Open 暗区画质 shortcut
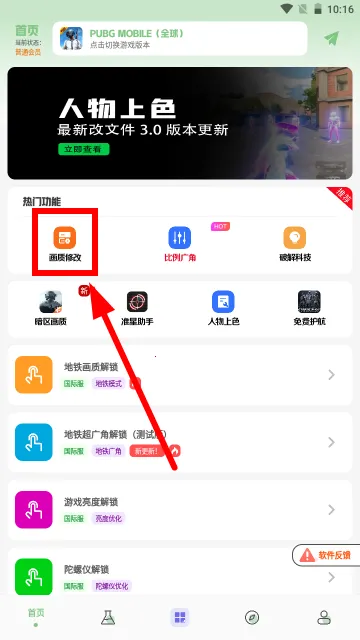Viewport: 360px width, 640px height. [51, 308]
